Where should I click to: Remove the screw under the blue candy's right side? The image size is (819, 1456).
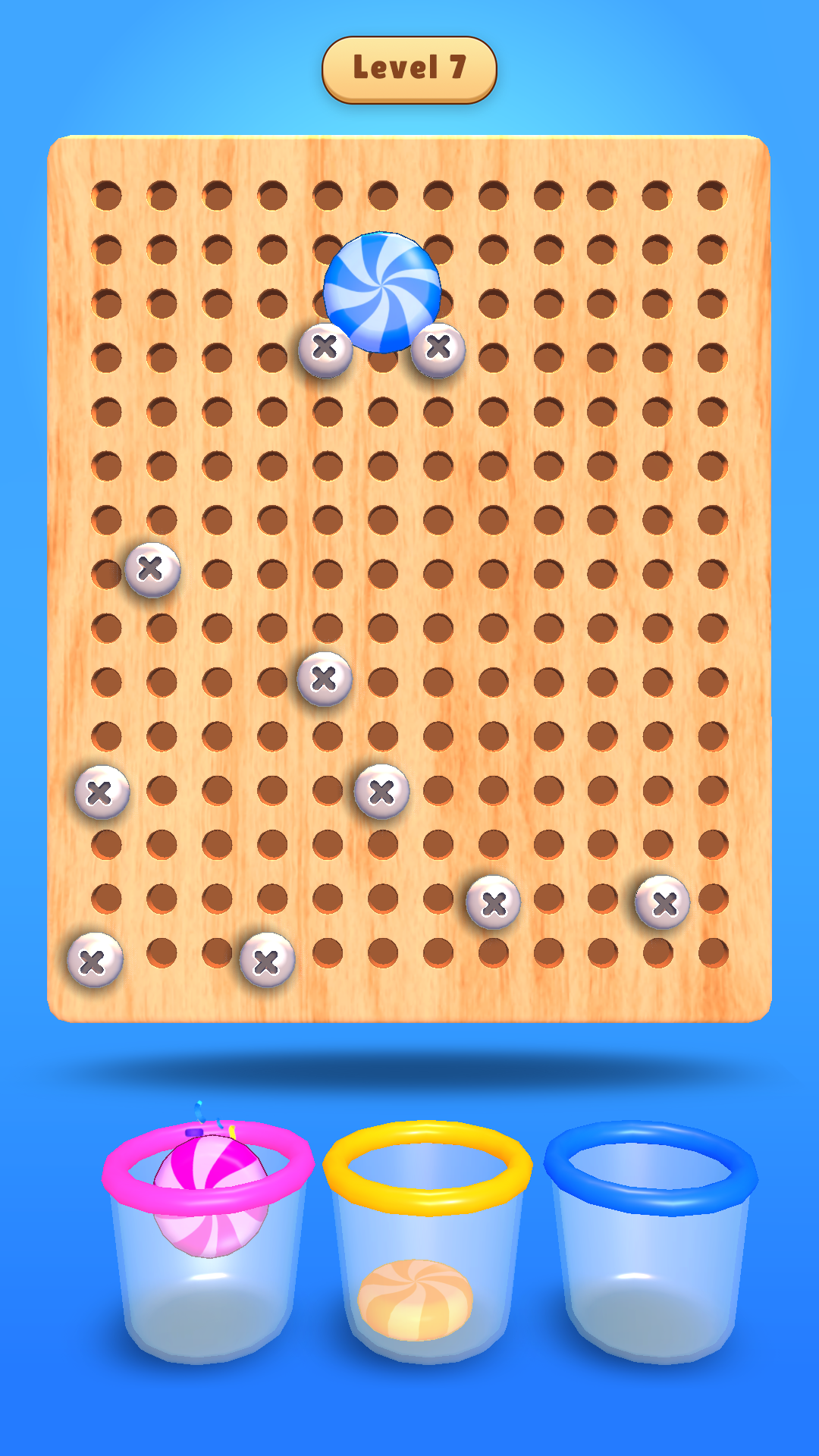[438, 349]
